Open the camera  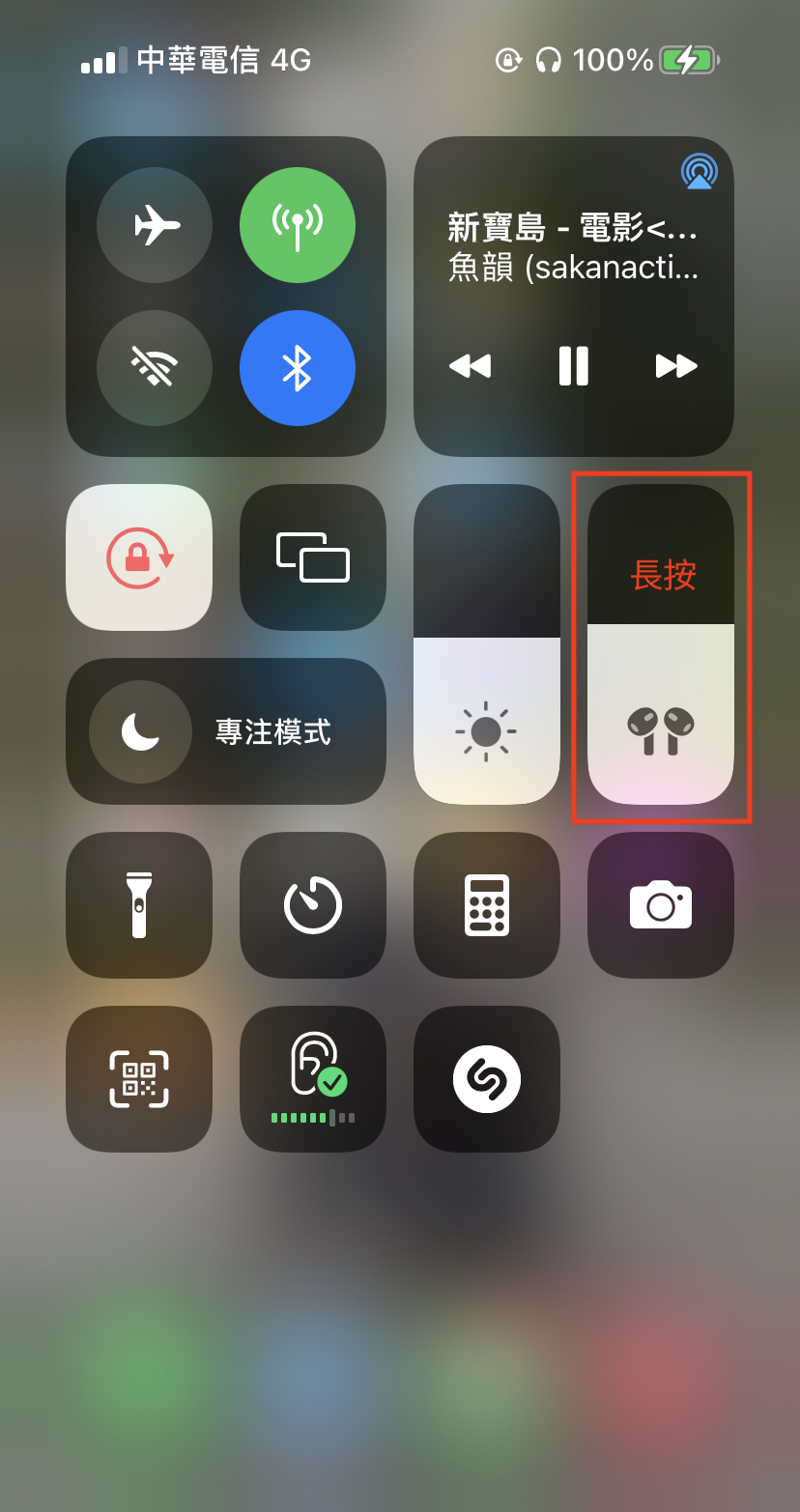661,905
